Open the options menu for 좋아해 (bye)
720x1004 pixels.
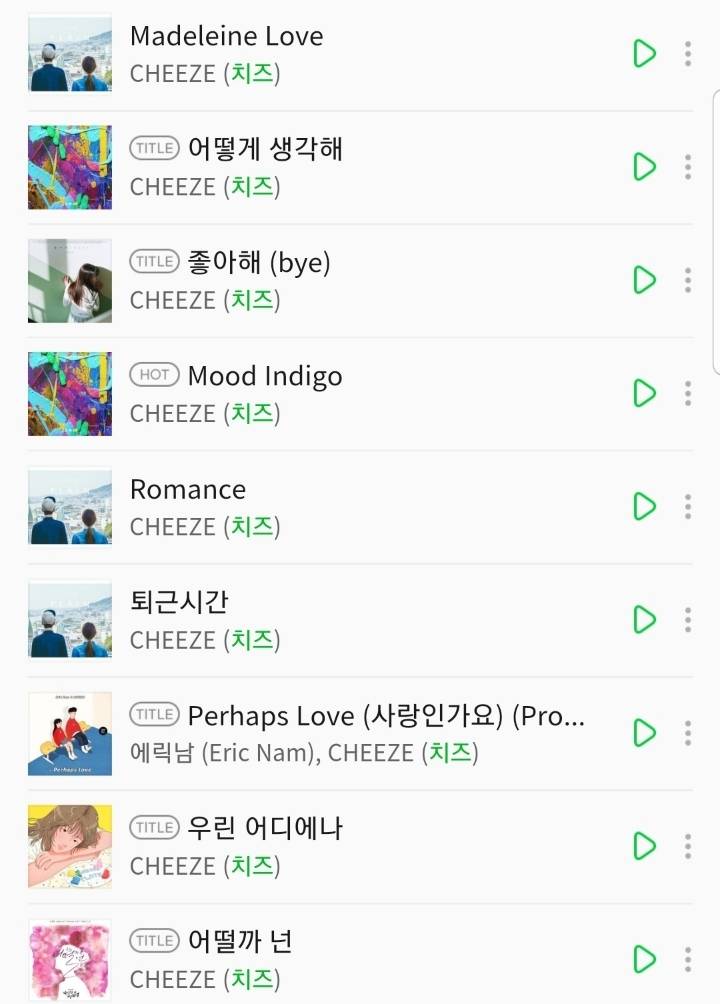click(687, 280)
